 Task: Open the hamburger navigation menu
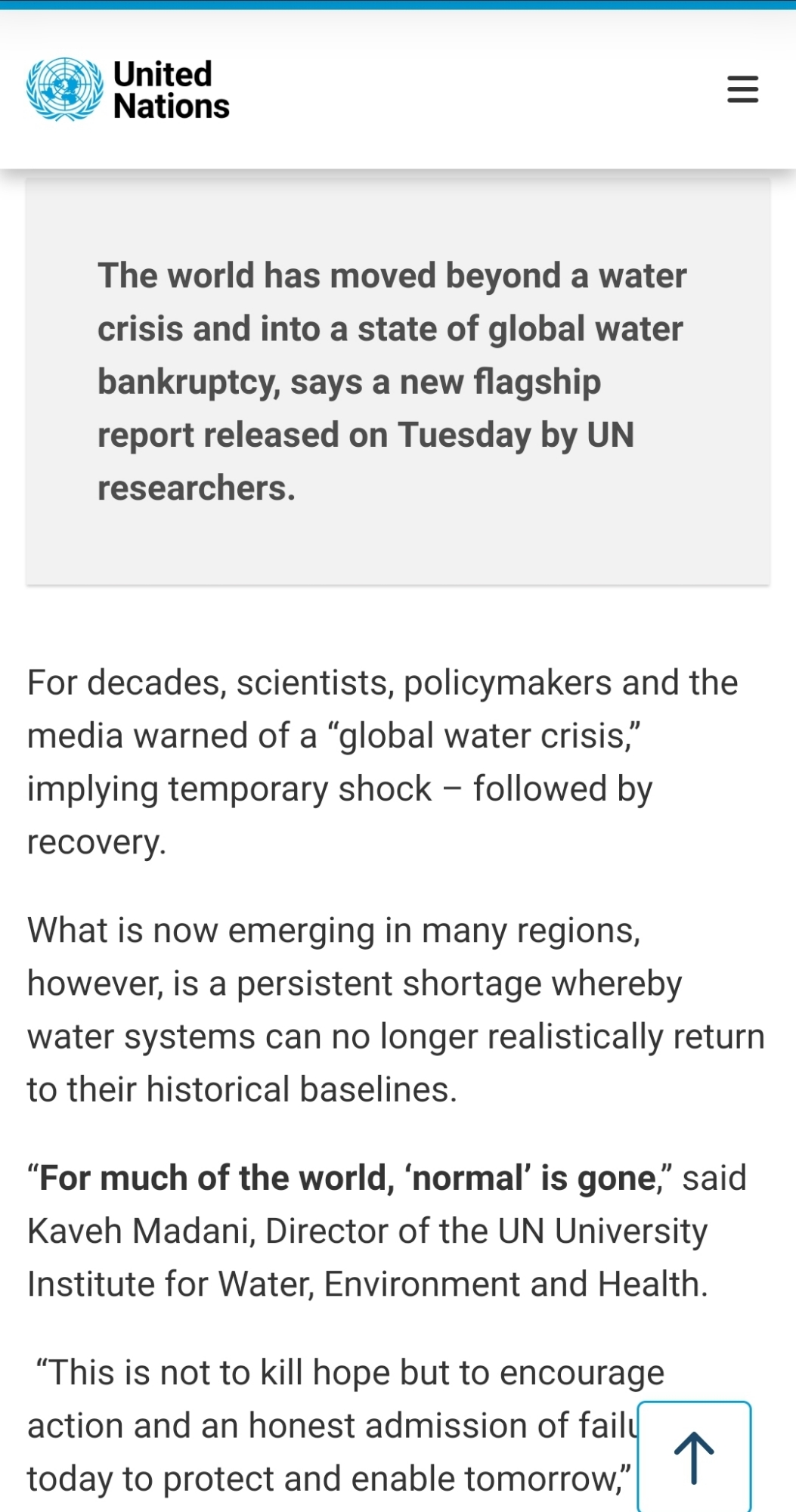[742, 89]
